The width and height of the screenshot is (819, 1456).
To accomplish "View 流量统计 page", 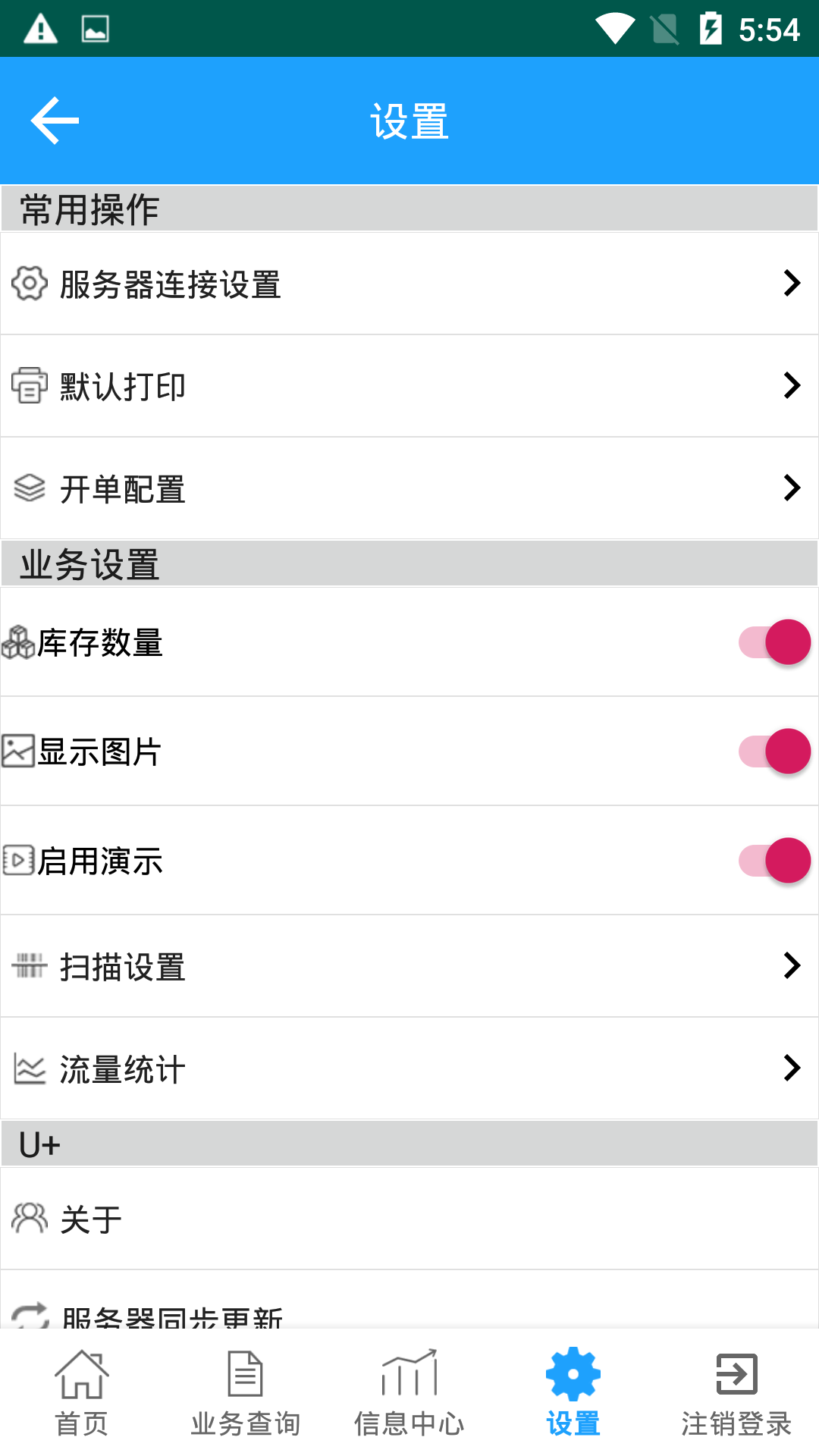I will click(x=409, y=1069).
